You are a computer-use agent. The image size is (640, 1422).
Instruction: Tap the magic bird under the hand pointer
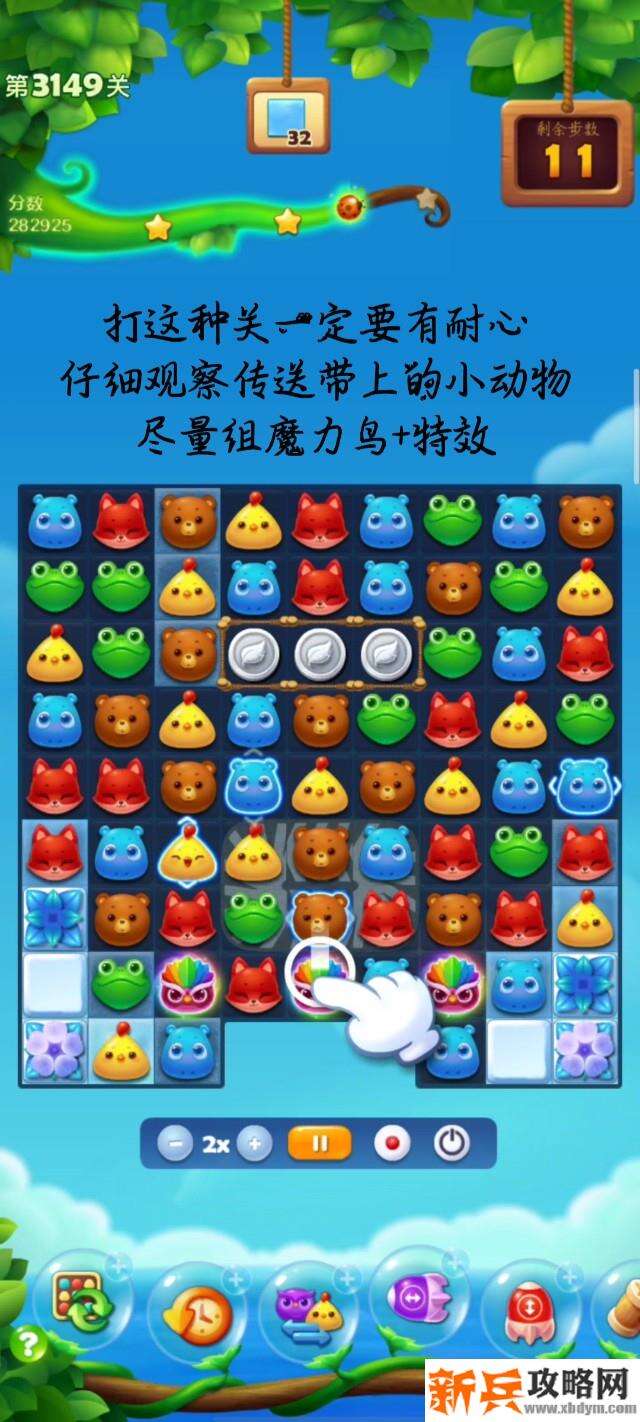point(318,980)
